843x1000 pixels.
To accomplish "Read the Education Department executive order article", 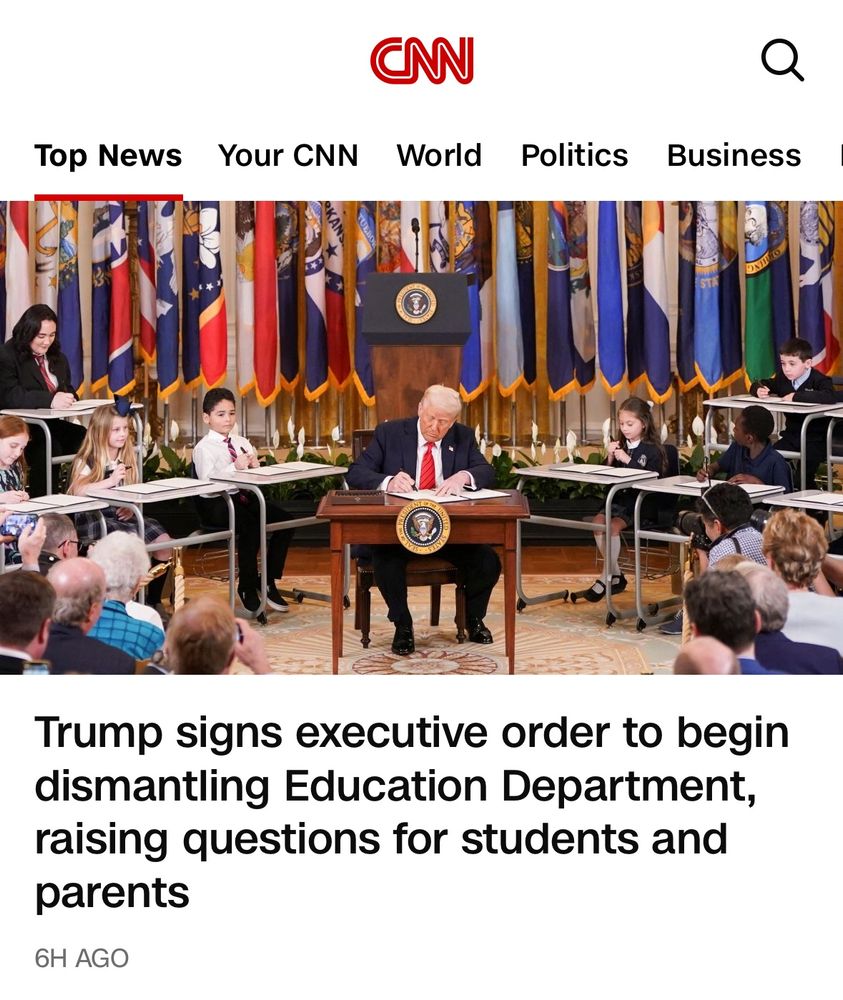I will click(x=411, y=812).
